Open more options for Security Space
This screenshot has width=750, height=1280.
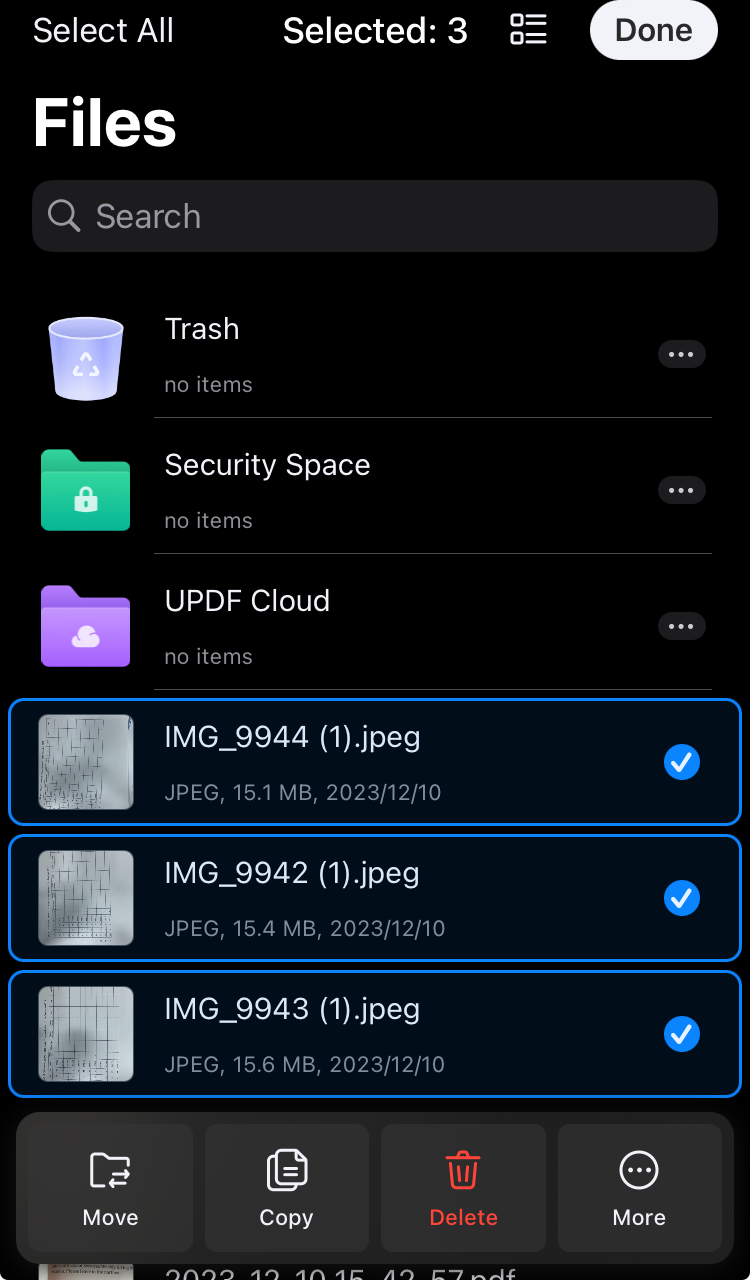coord(681,491)
